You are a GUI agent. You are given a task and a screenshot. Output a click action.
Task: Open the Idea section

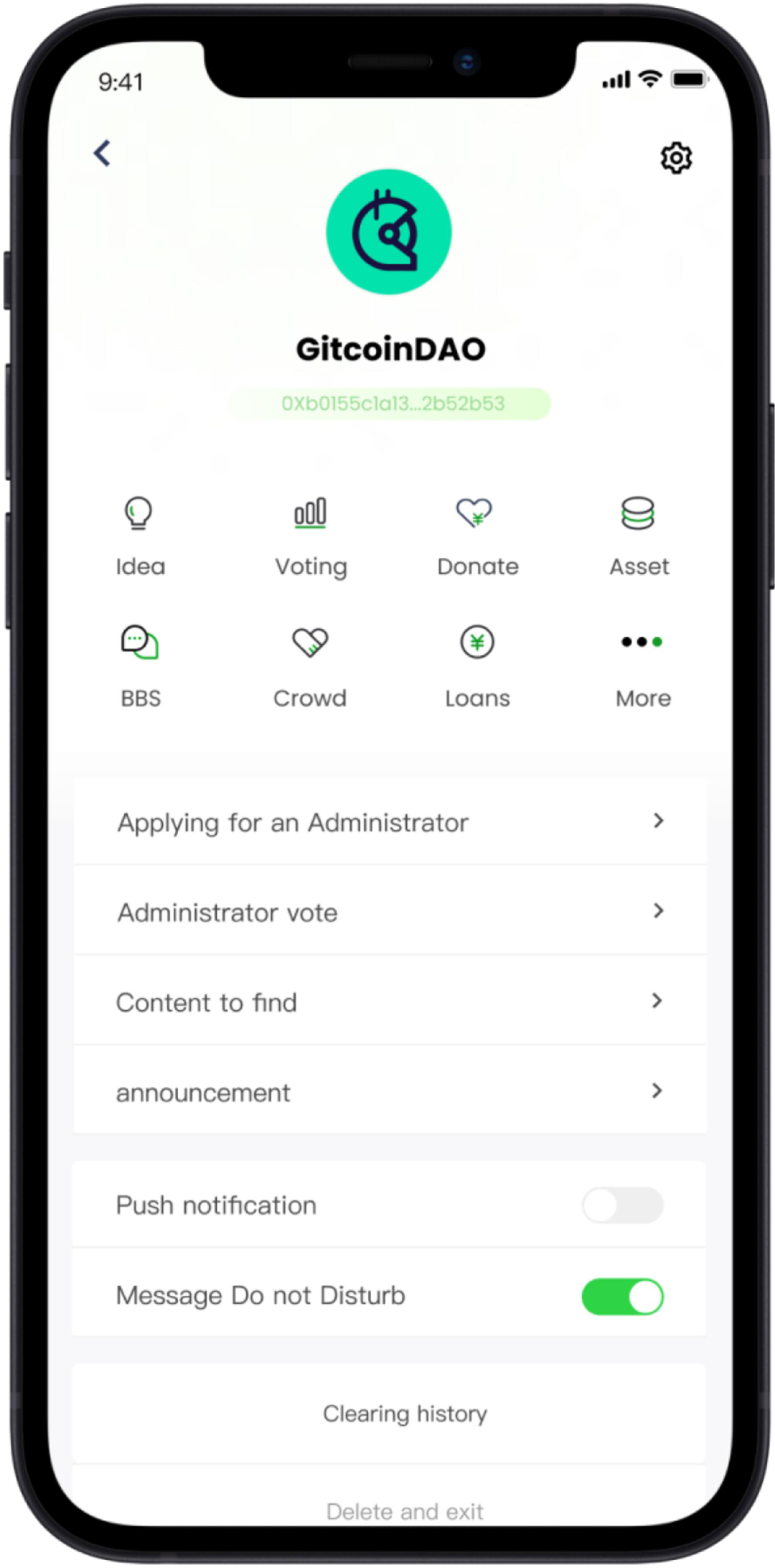point(140,535)
